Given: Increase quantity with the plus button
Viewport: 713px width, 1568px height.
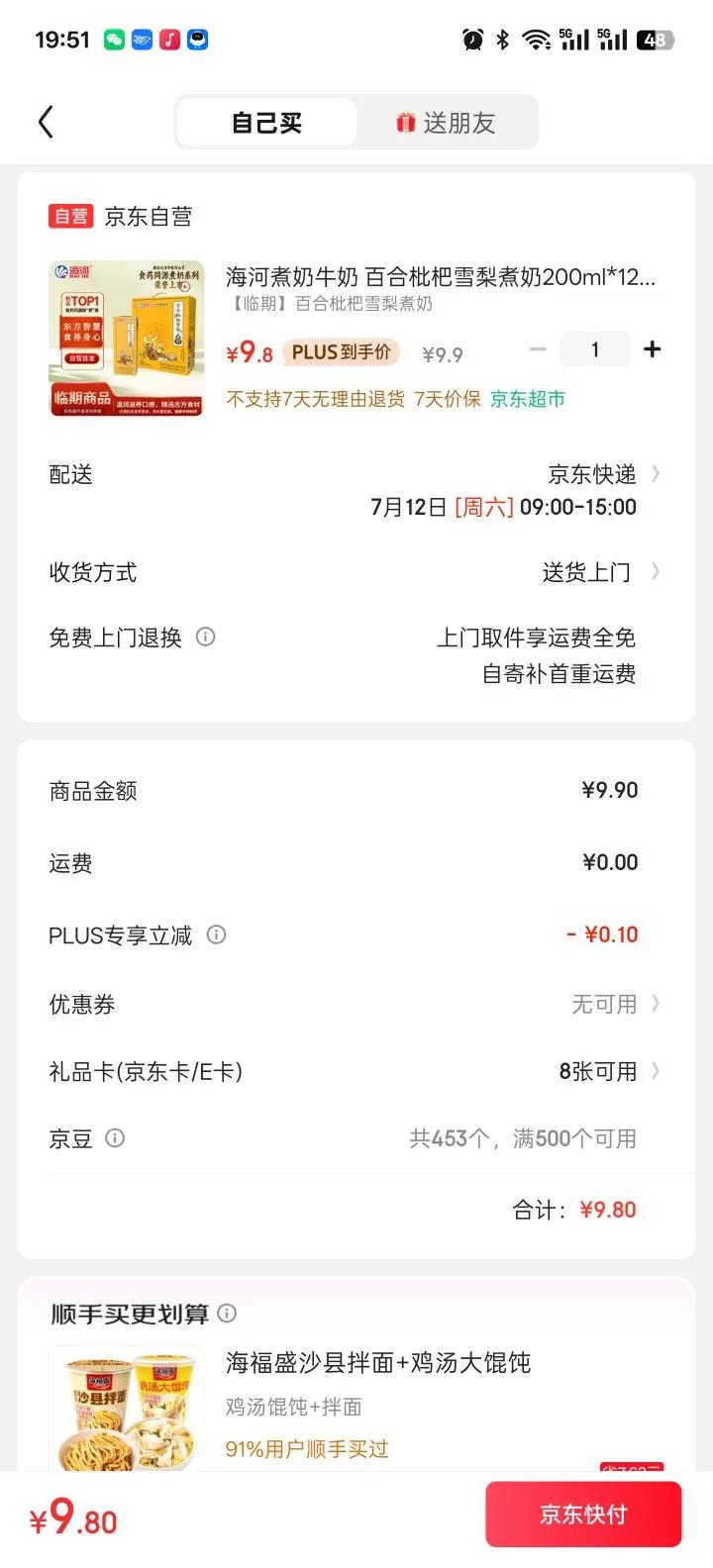Looking at the screenshot, I should pyautogui.click(x=652, y=349).
